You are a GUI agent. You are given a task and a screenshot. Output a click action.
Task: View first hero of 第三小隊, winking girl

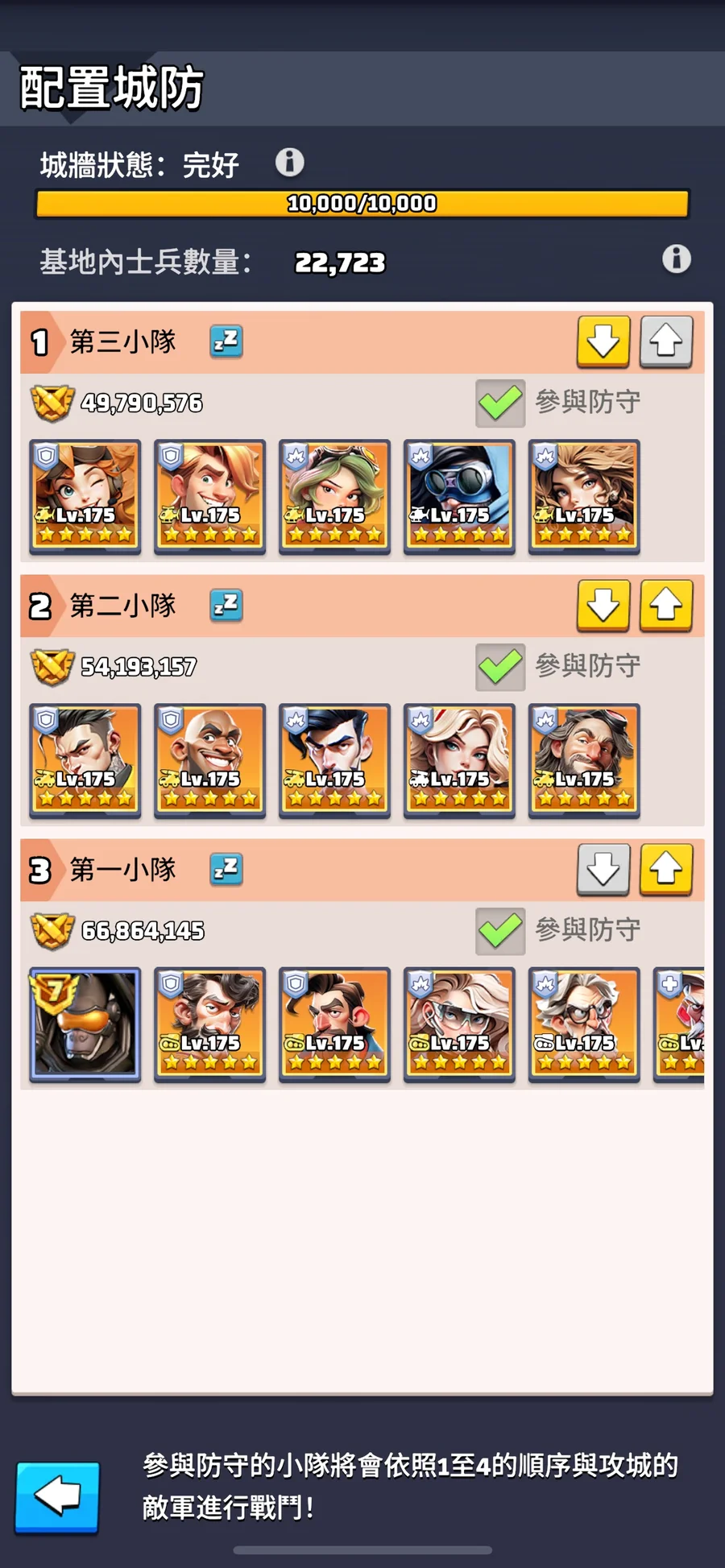tap(85, 496)
